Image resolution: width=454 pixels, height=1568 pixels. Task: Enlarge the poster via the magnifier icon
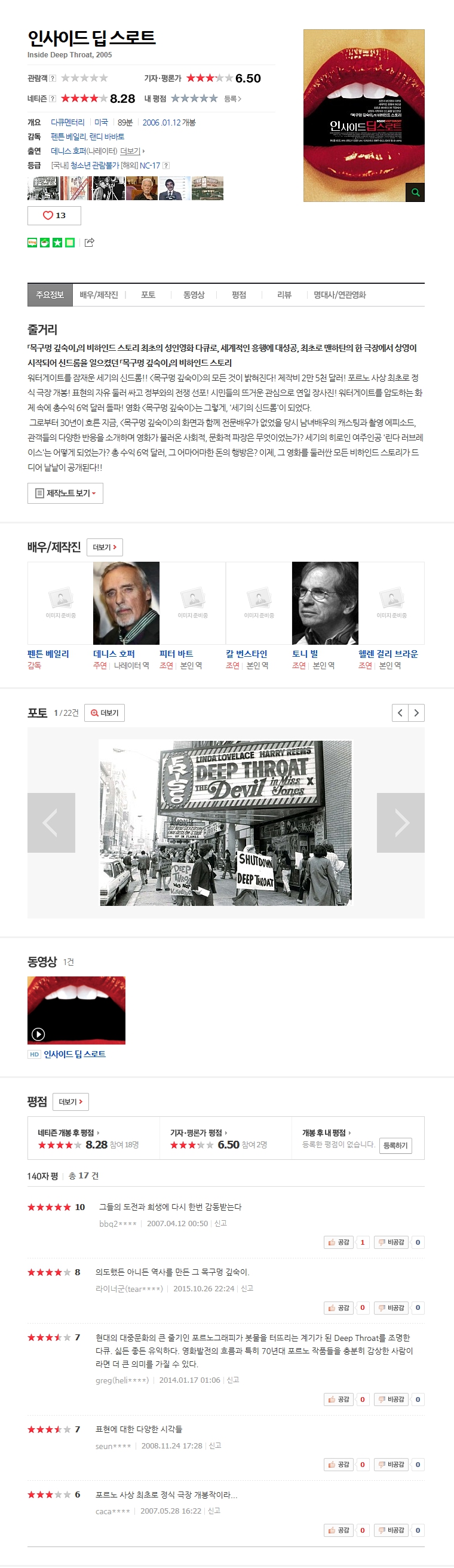pos(415,192)
